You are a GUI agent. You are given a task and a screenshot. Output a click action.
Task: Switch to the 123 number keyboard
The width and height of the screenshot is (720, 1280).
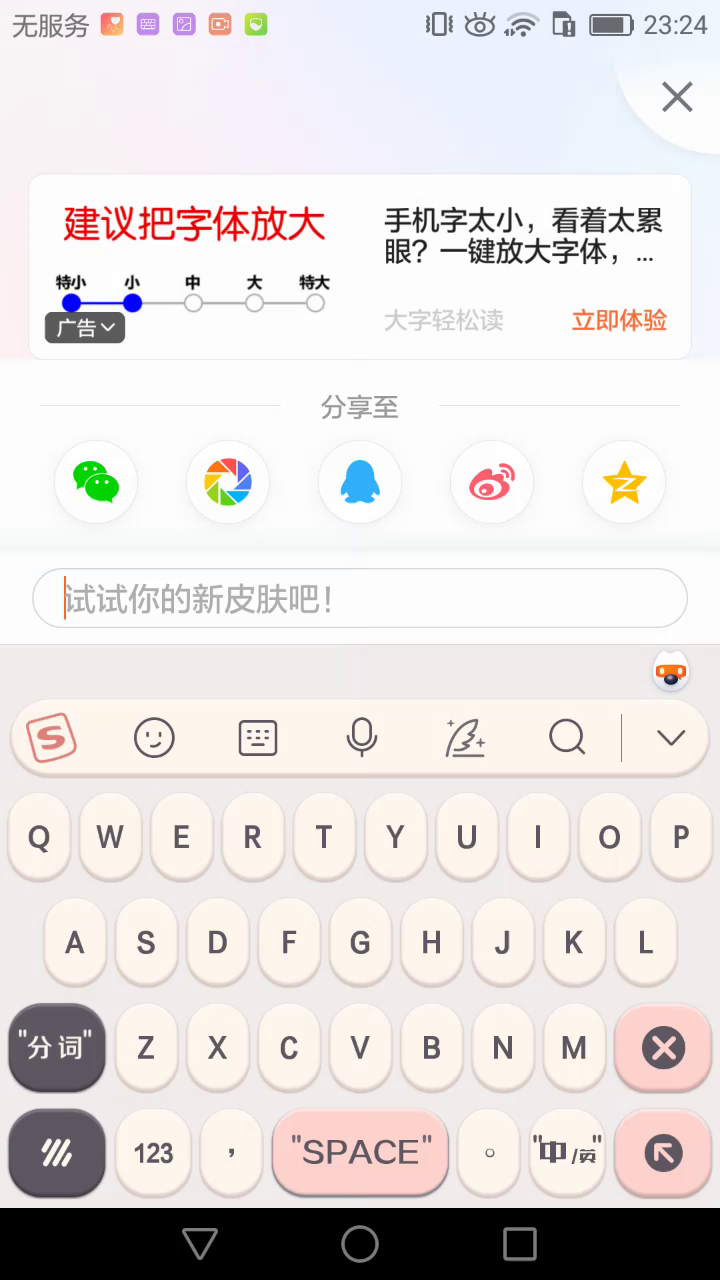click(153, 1153)
